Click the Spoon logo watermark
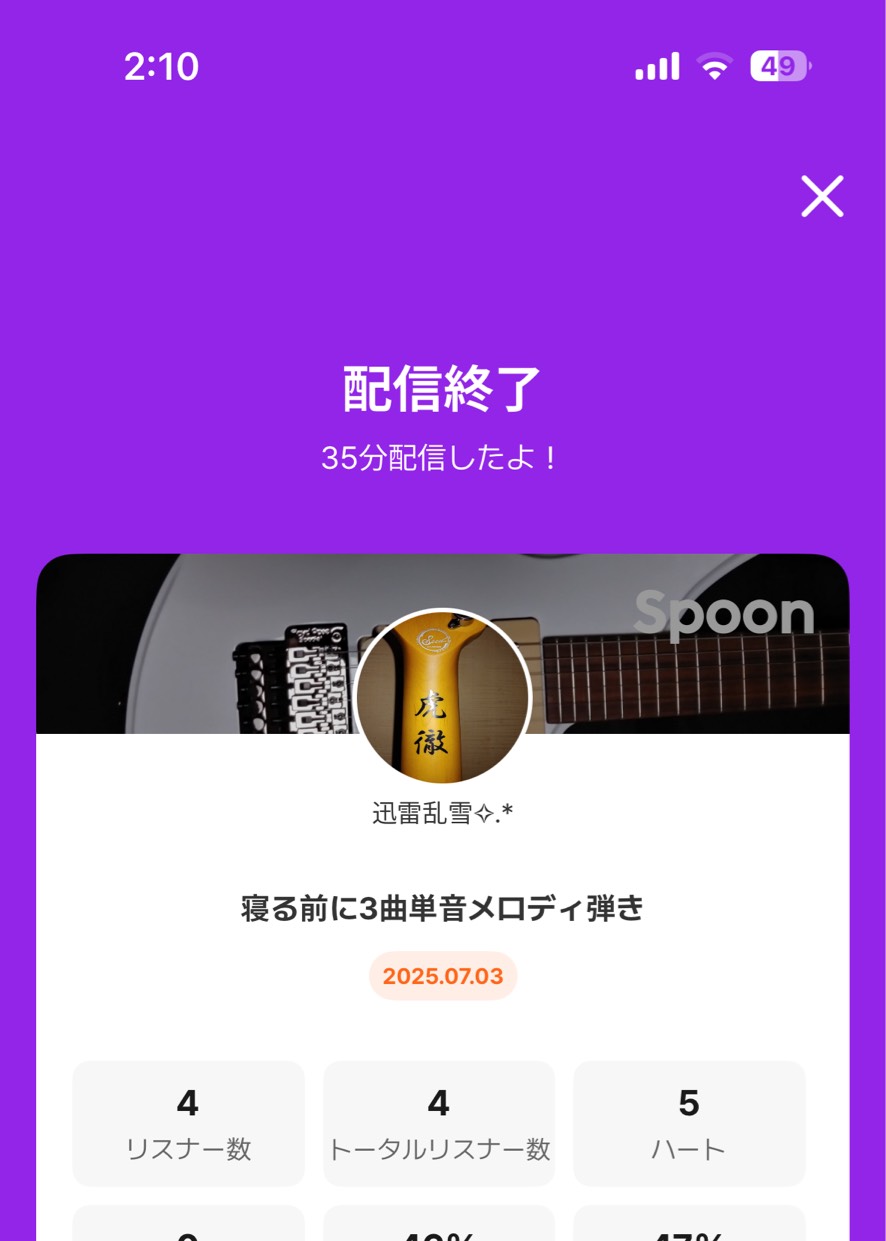 point(722,614)
